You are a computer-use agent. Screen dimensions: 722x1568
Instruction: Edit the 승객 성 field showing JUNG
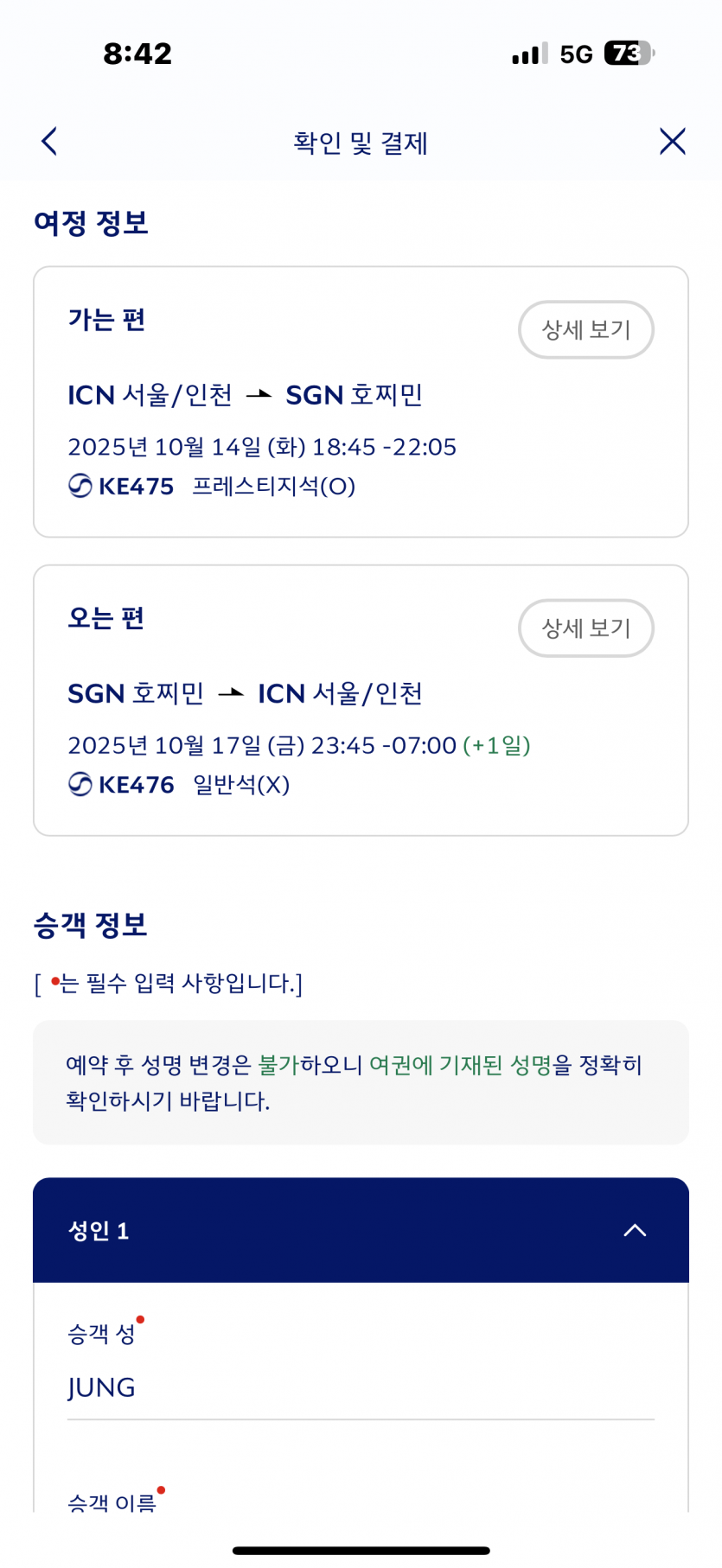(360, 1387)
